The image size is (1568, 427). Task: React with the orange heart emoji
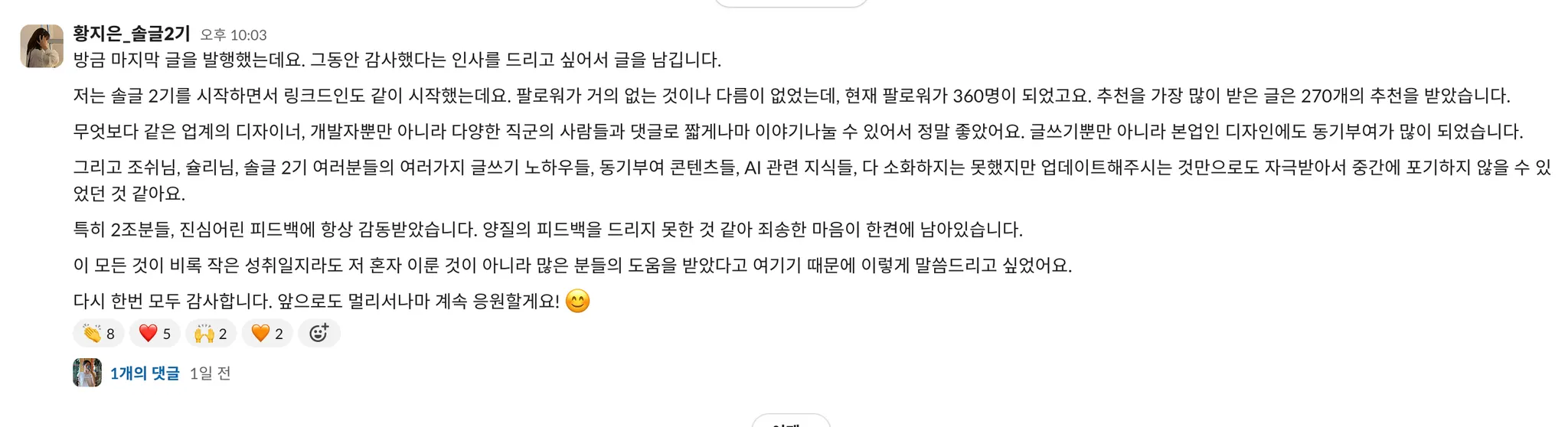click(267, 333)
